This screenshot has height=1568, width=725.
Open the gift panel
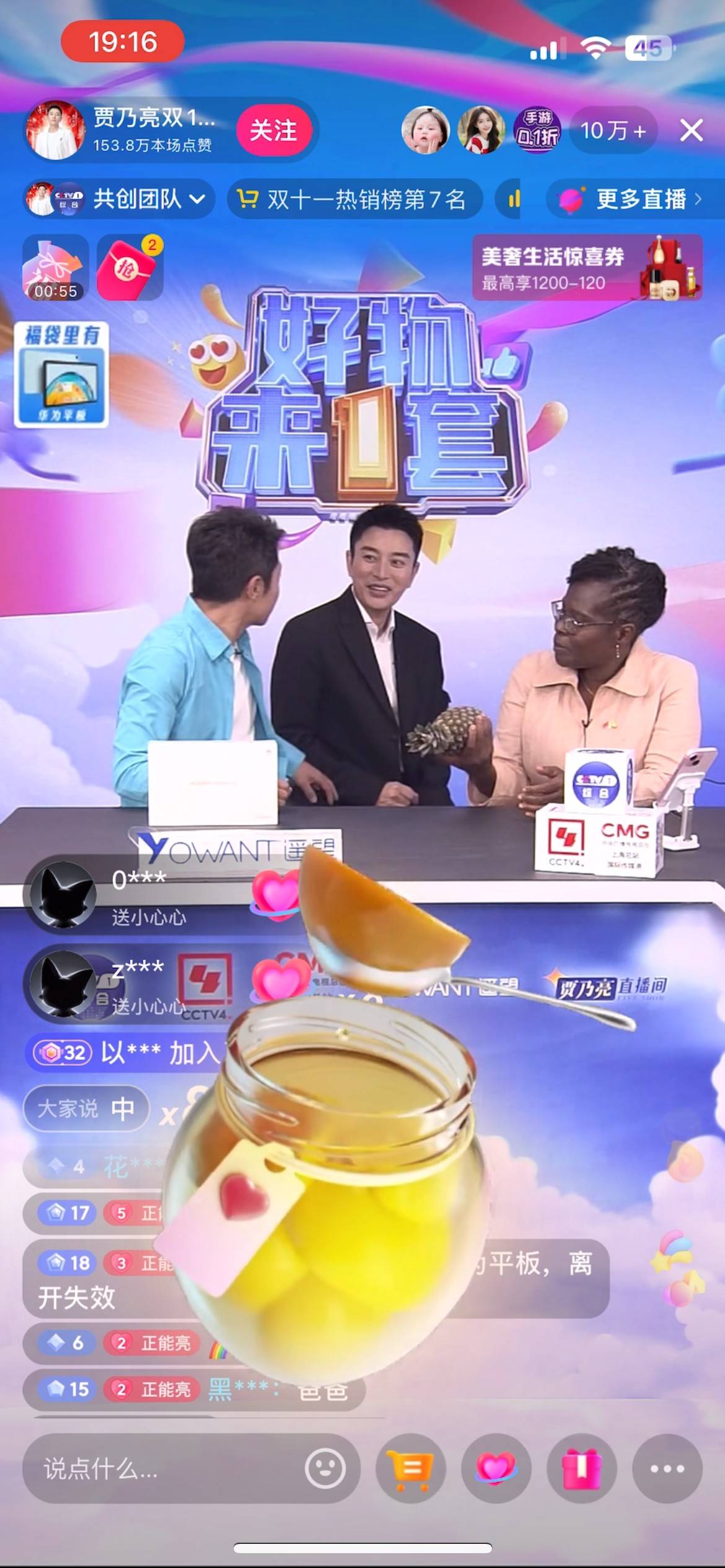581,1468
